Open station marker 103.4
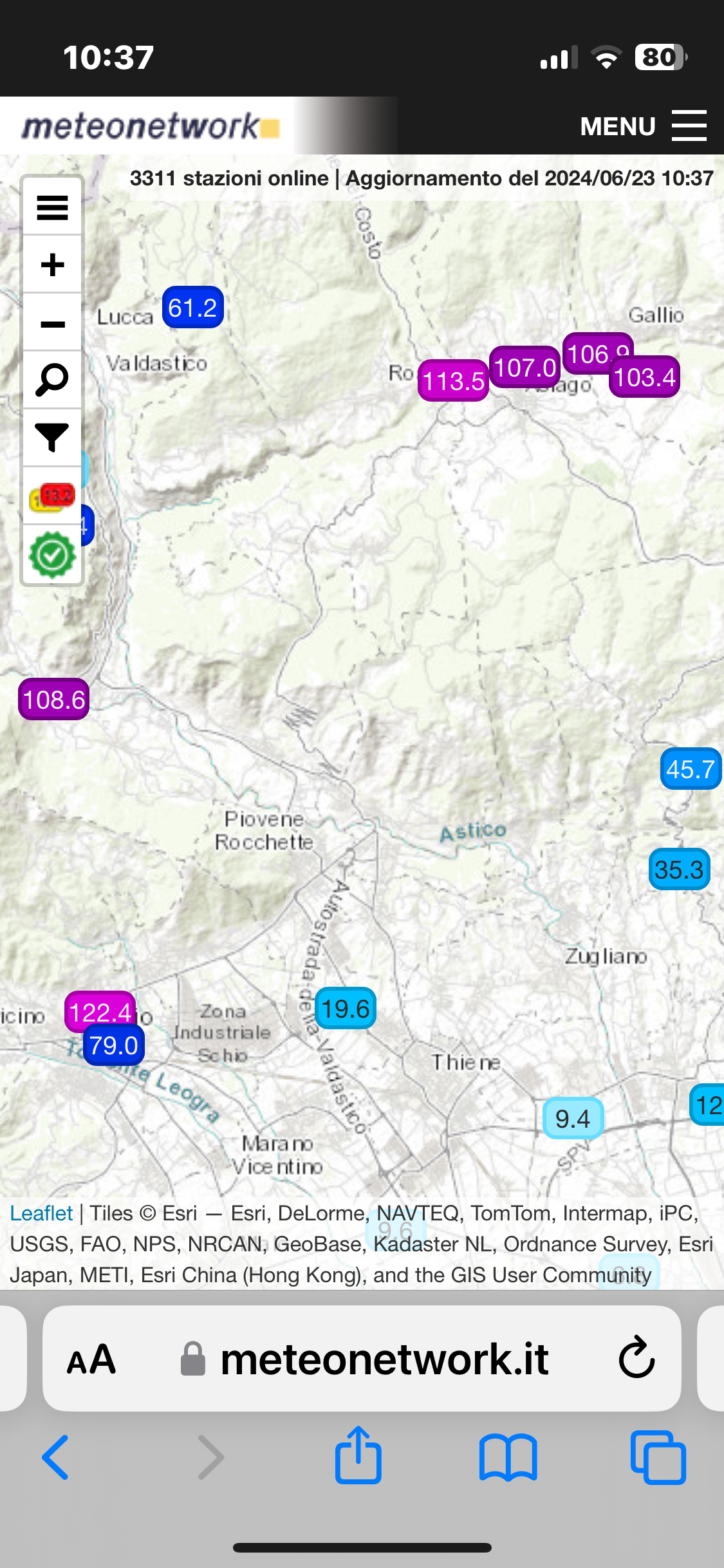The image size is (724, 1568). click(644, 377)
